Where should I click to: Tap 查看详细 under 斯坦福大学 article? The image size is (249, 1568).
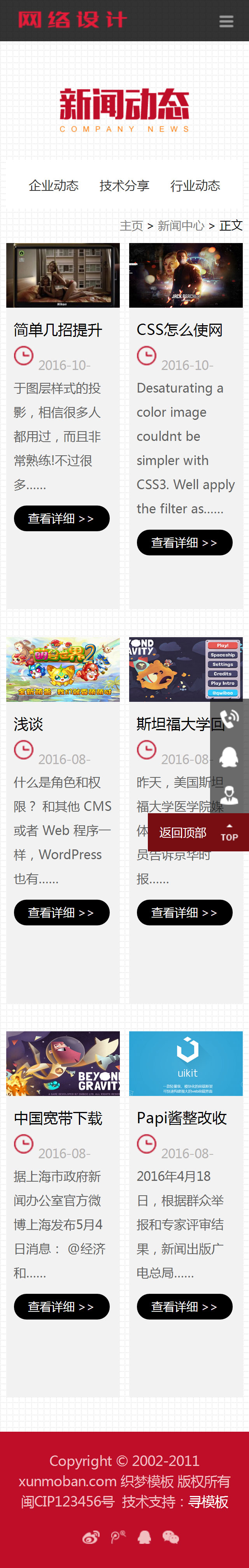tap(184, 913)
